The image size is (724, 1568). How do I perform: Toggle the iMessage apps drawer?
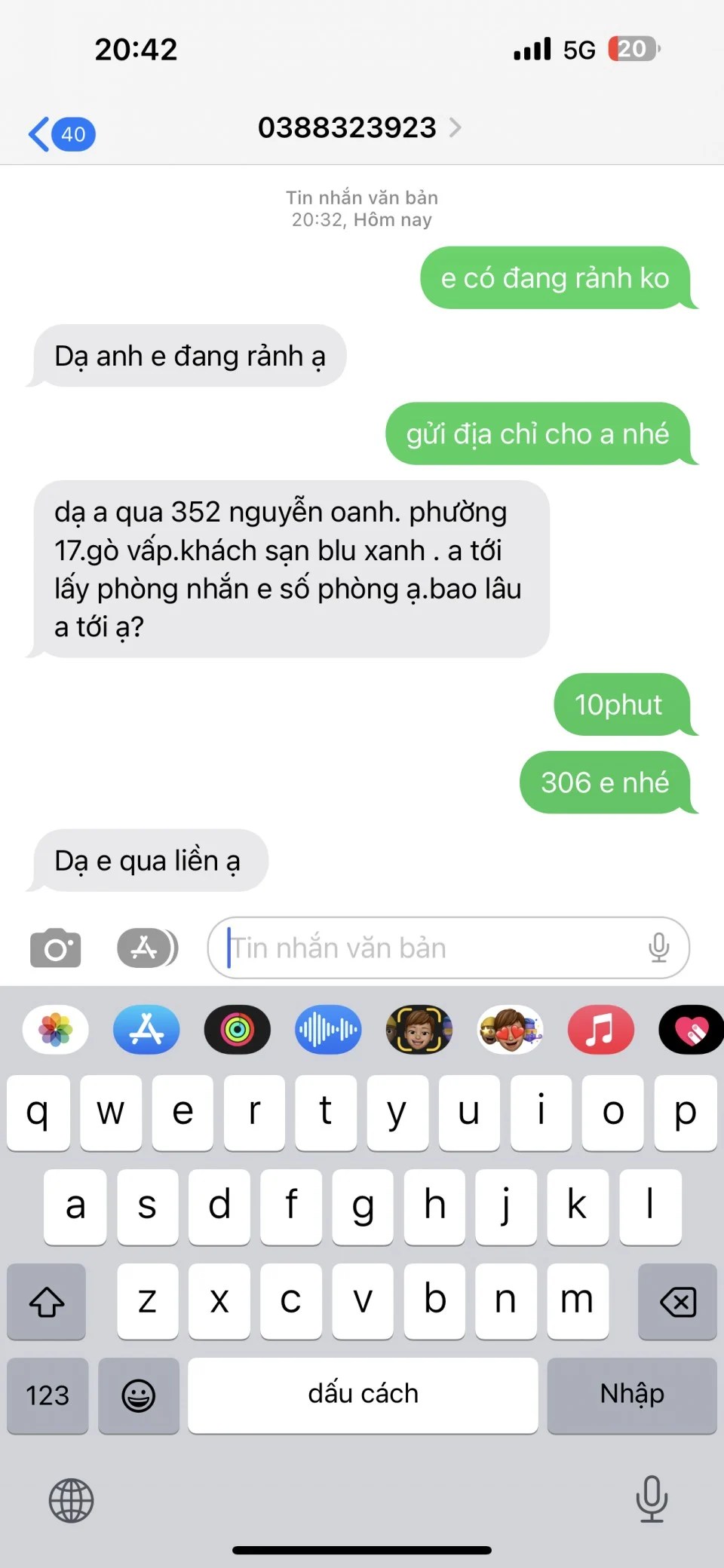point(147,948)
